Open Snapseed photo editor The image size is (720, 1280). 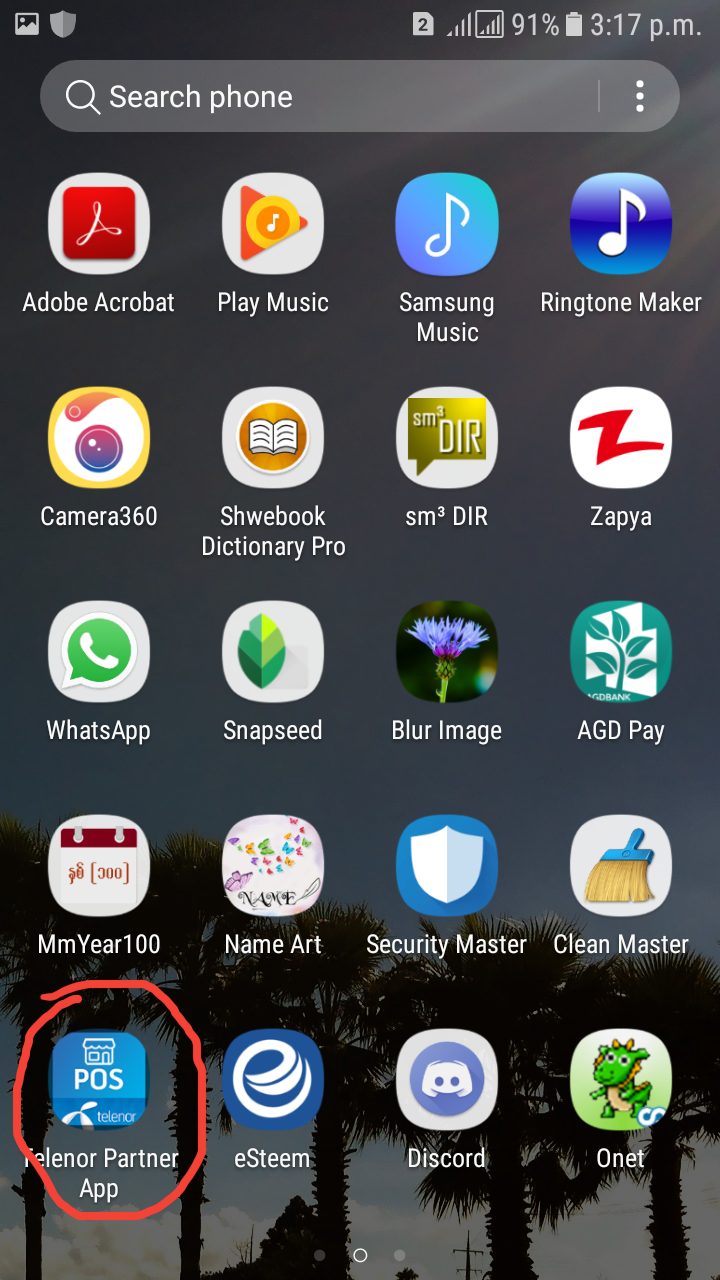point(273,652)
